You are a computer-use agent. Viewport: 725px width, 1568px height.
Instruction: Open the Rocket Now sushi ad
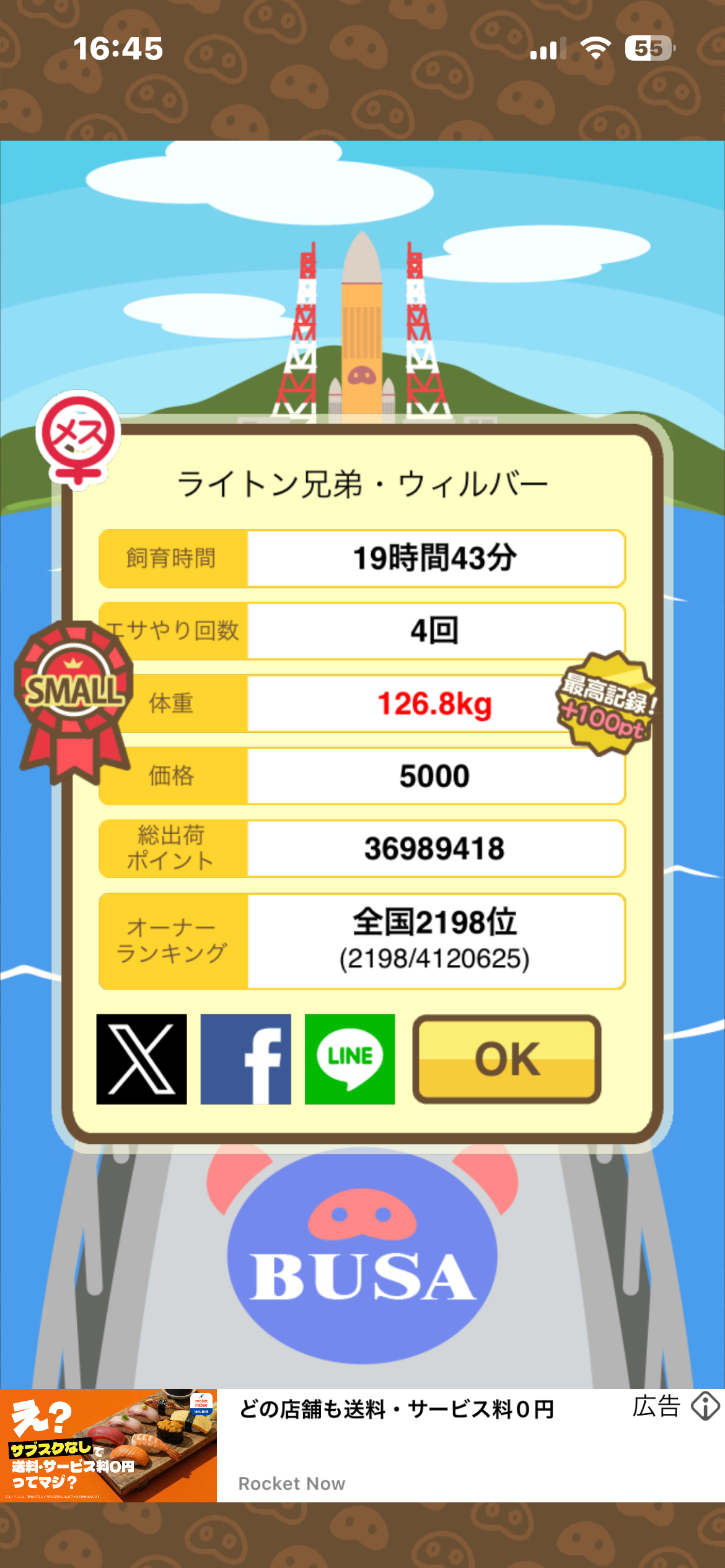pos(108,1445)
